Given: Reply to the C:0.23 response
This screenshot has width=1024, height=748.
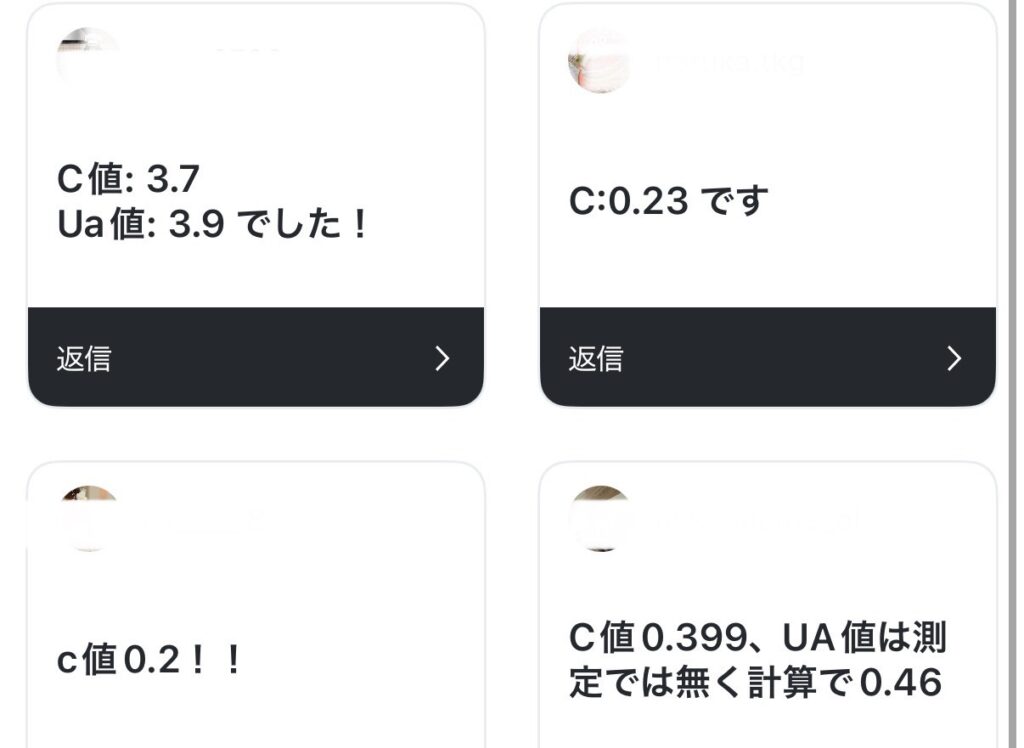Looking at the screenshot, I should click(767, 358).
